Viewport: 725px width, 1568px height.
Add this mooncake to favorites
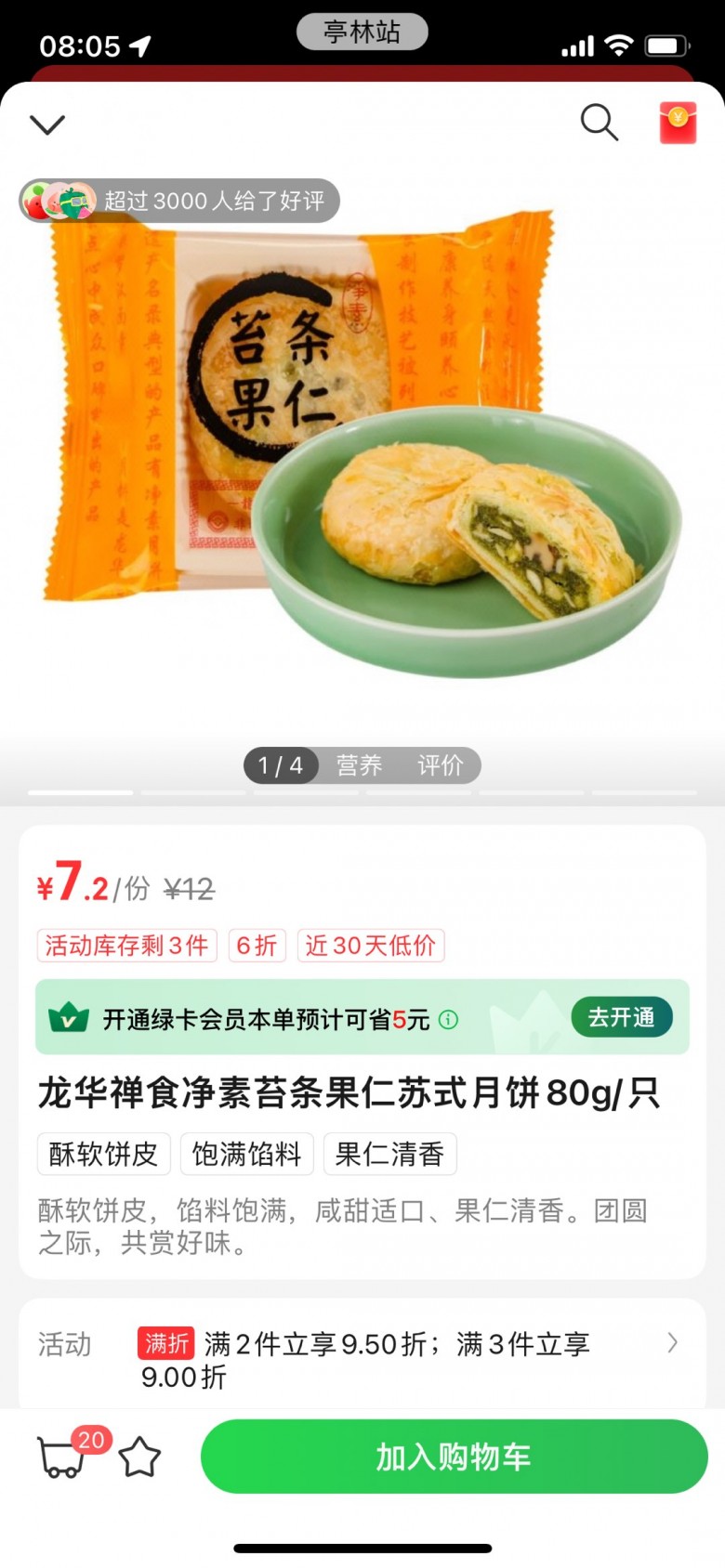click(140, 1457)
